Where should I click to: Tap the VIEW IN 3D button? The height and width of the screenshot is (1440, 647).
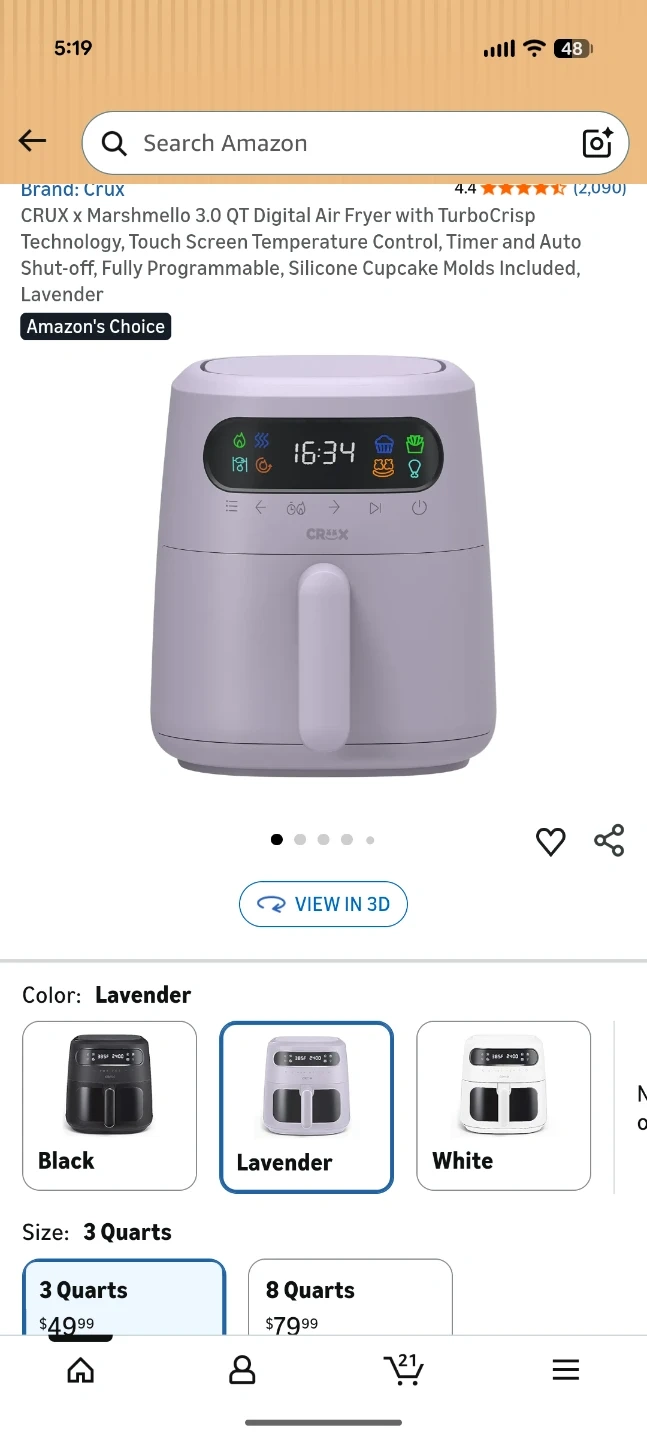(323, 904)
